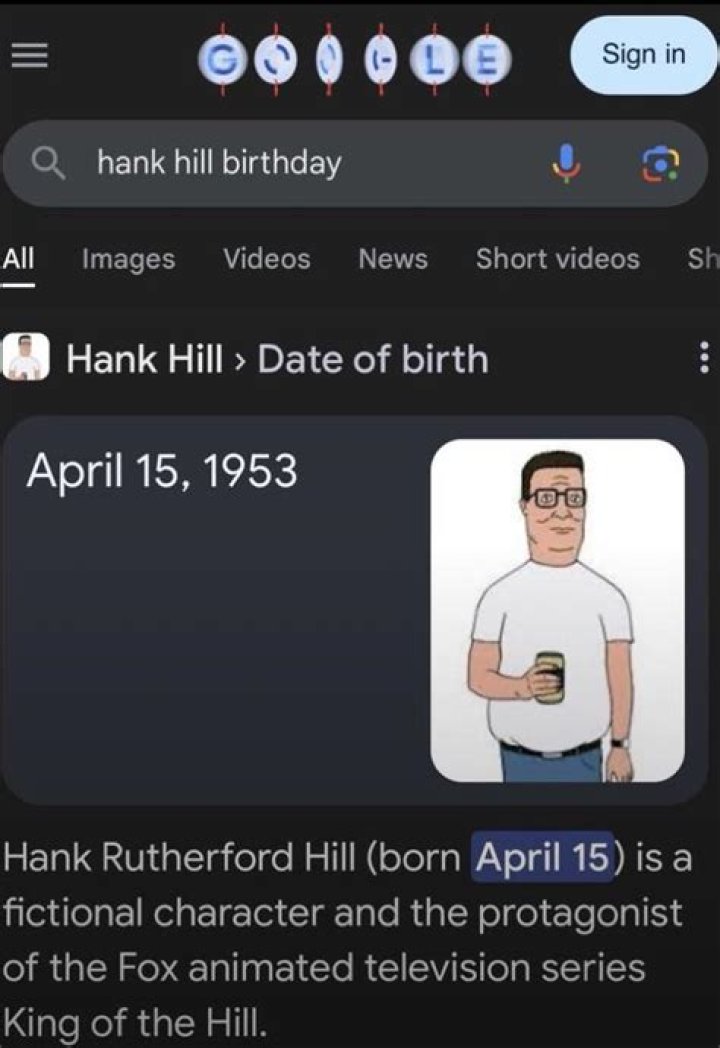720x1048 pixels.
Task: Switch to the Images tab
Action: tap(128, 259)
